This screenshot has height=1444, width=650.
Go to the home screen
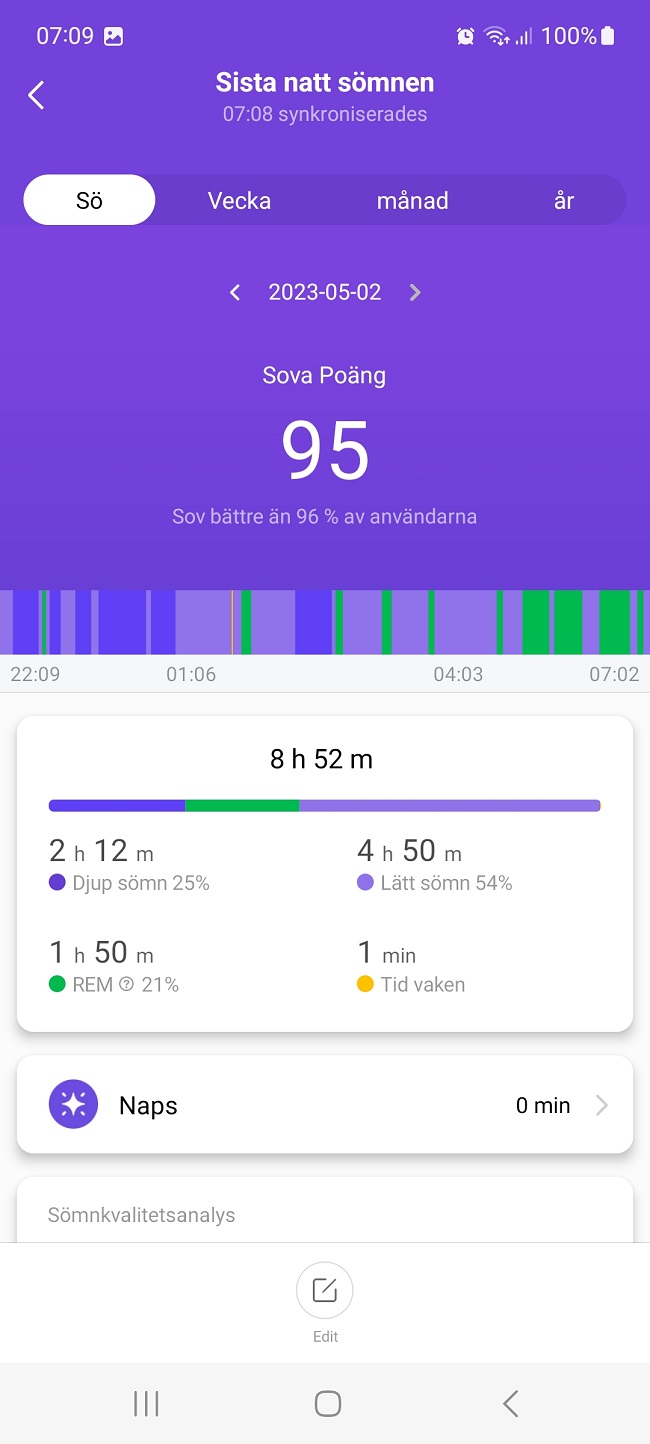tap(327, 1403)
